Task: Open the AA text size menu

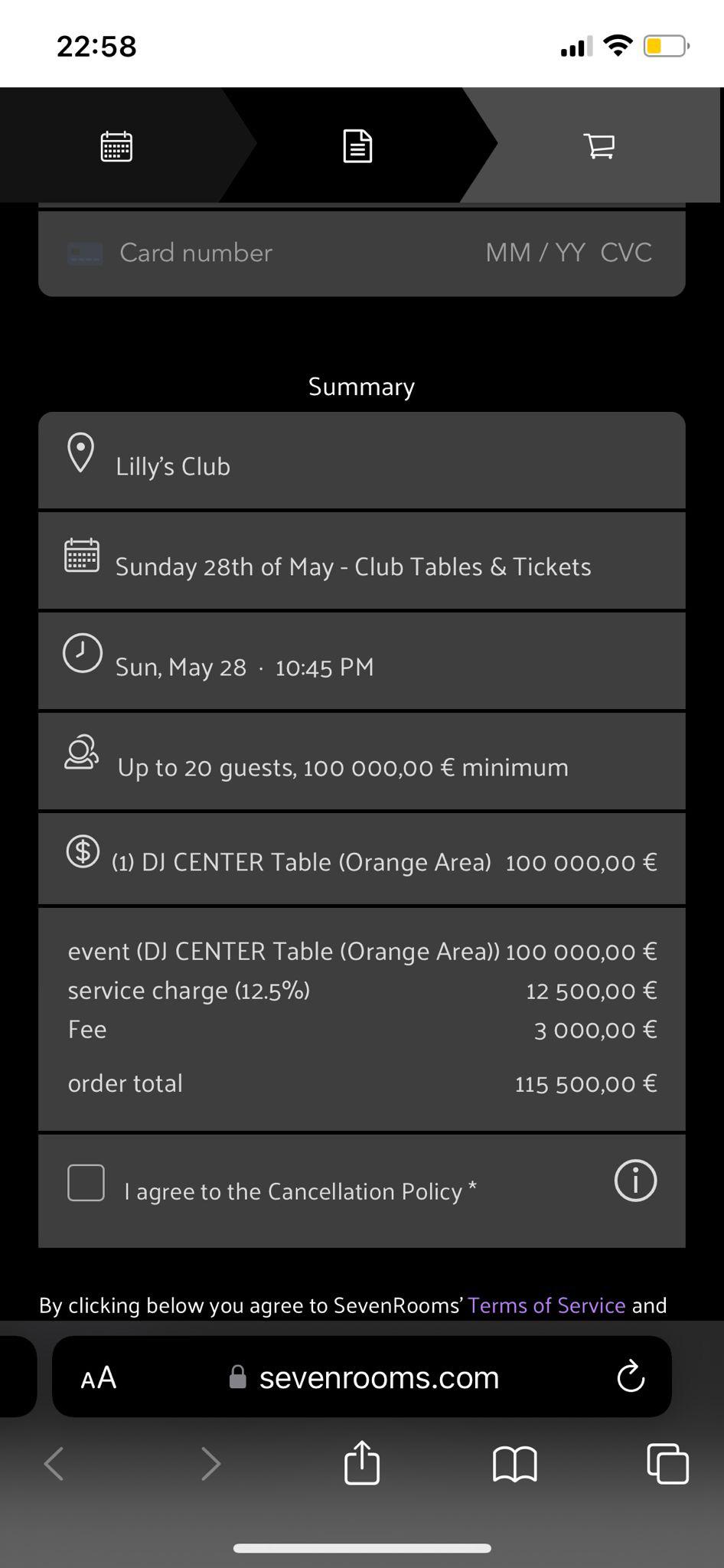Action: pyautogui.click(x=99, y=1378)
